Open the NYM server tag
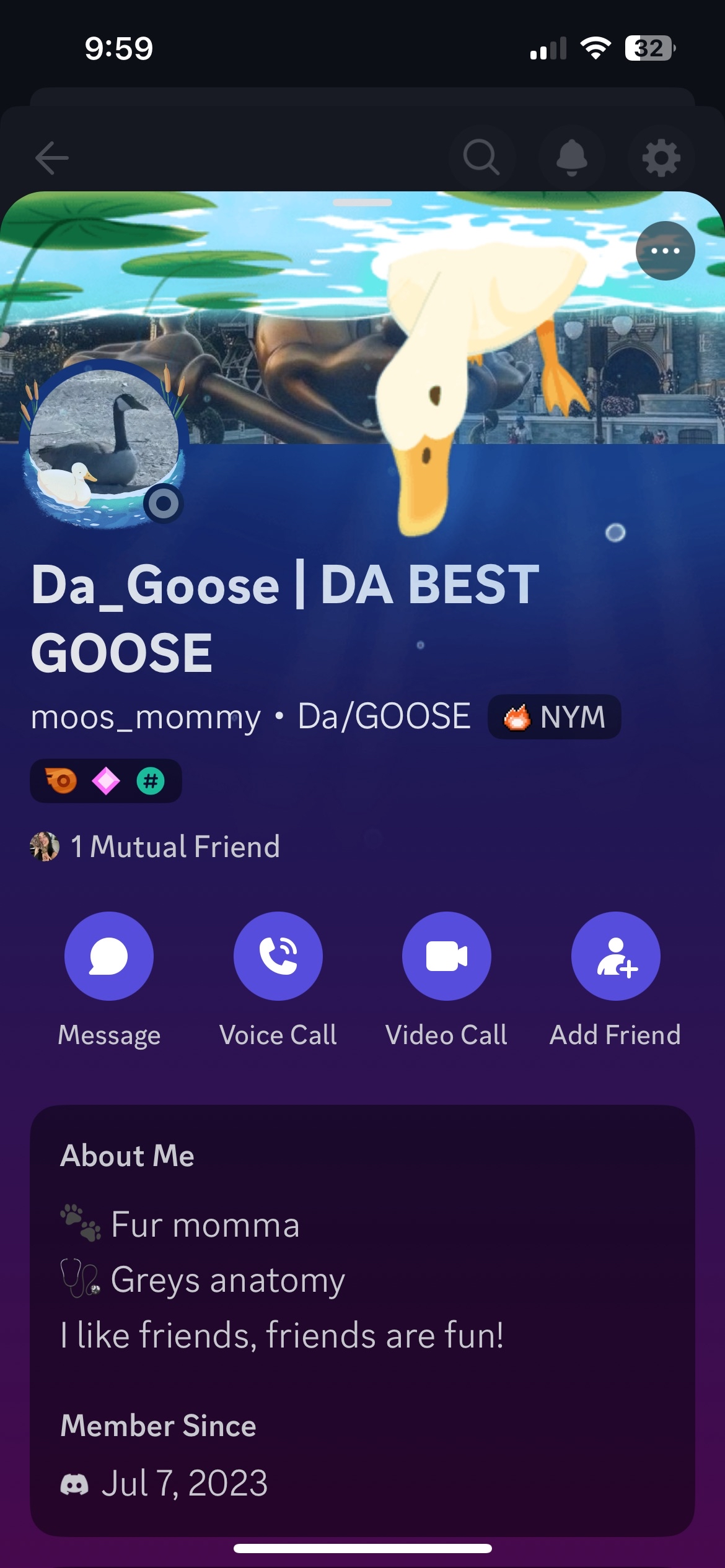Image resolution: width=725 pixels, height=1568 pixels. point(554,717)
